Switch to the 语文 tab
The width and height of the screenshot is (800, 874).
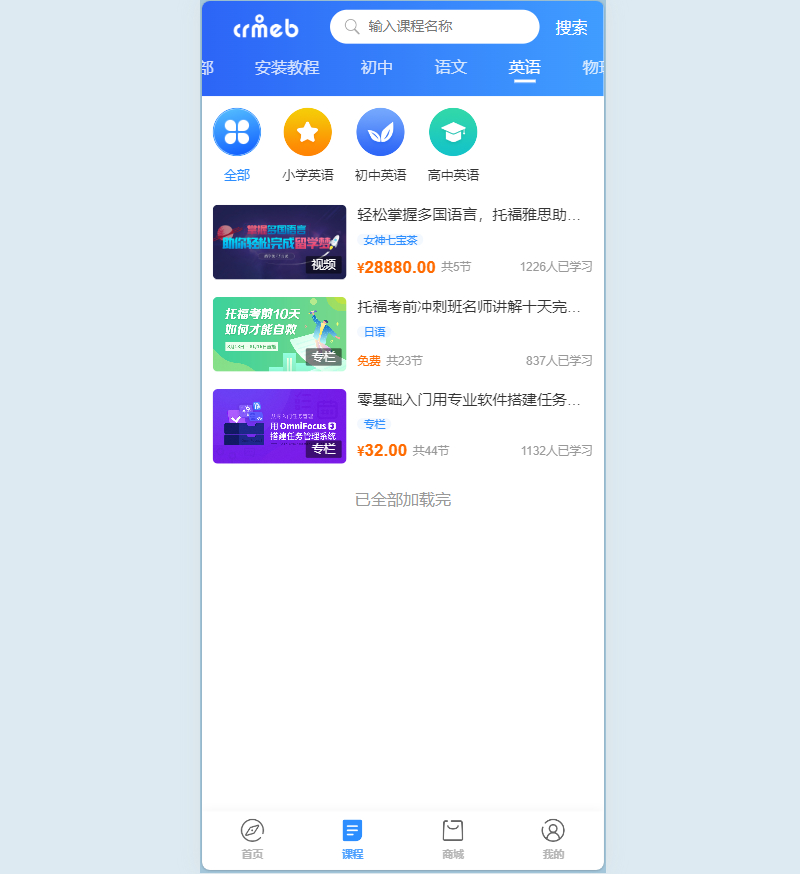451,68
